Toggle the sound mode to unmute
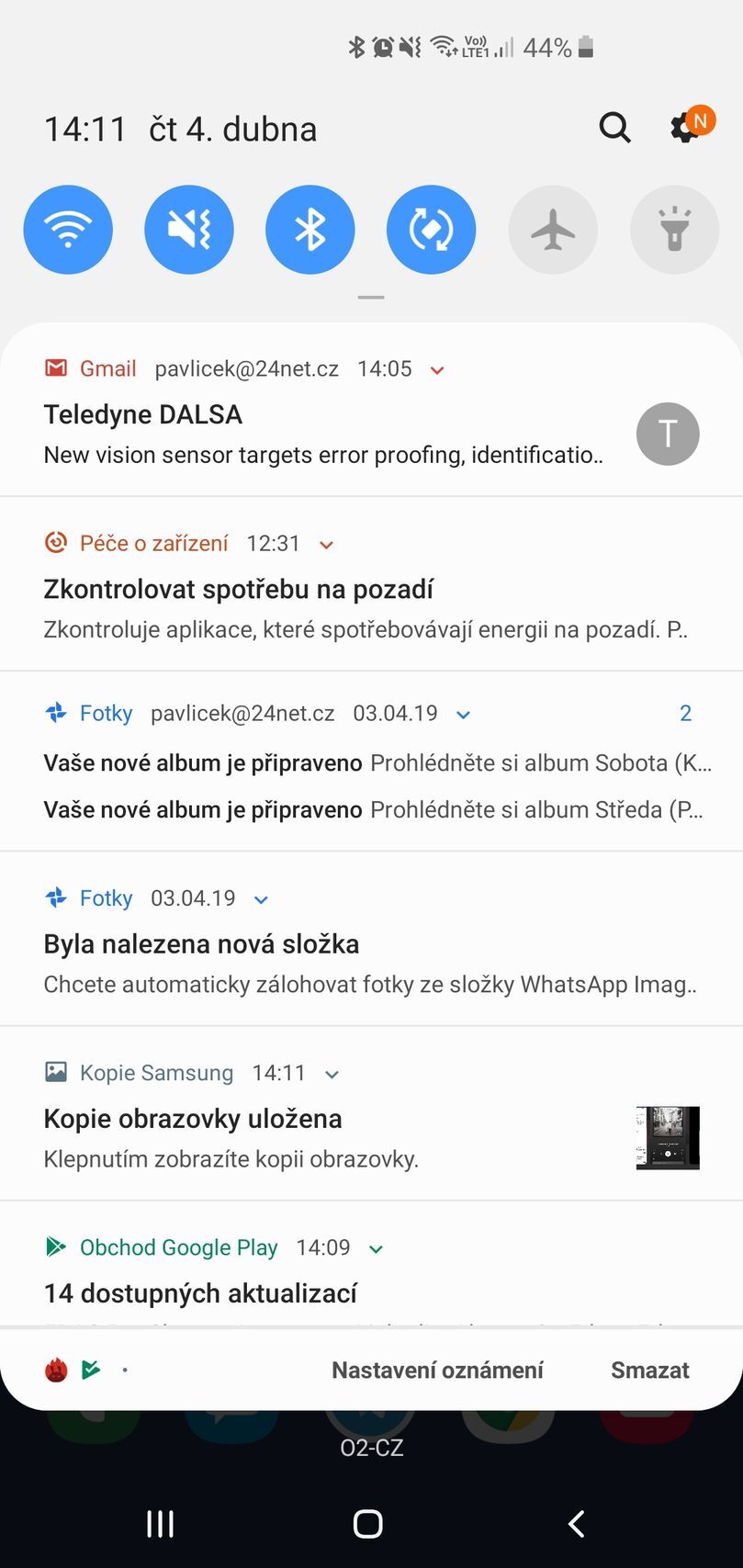The width and height of the screenshot is (743, 1568). (x=189, y=230)
